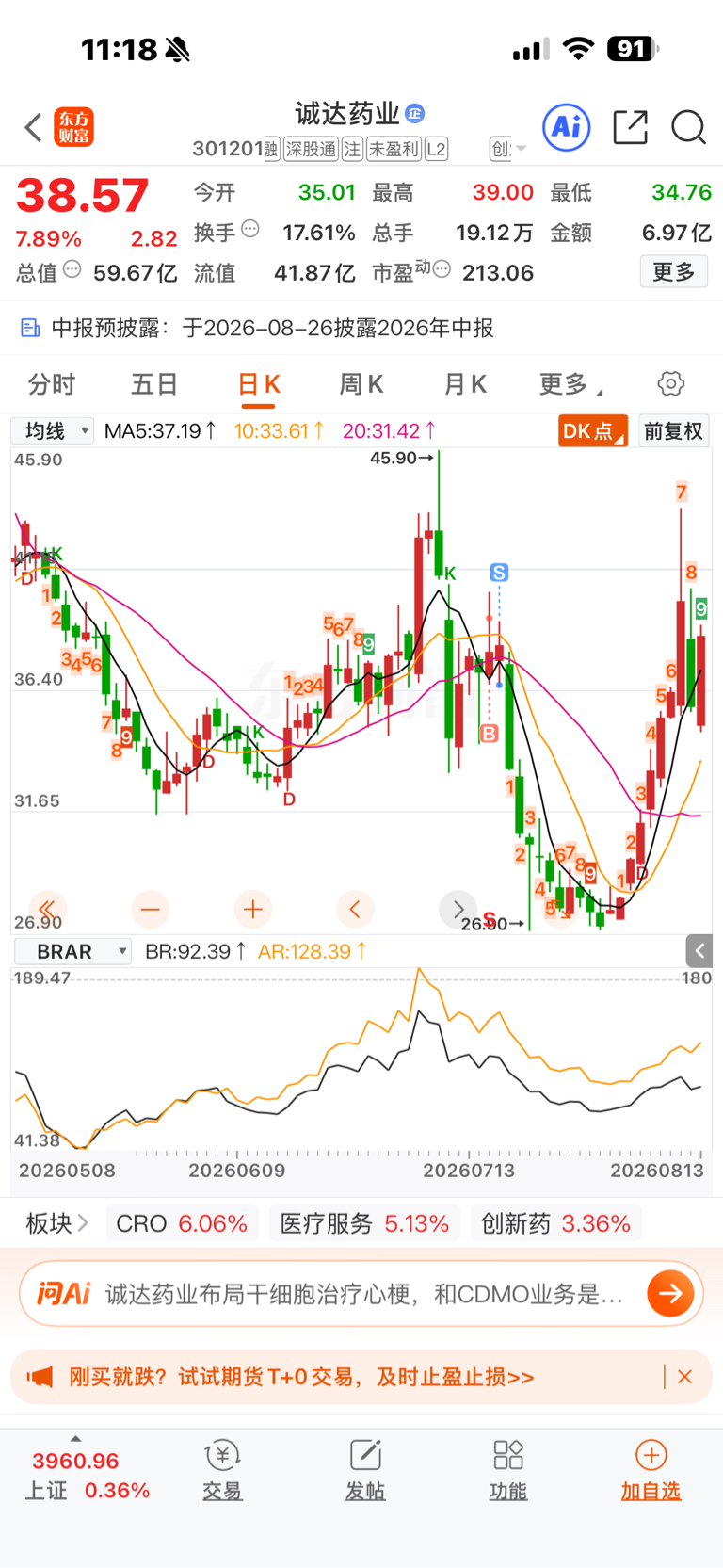Image resolution: width=723 pixels, height=1568 pixels.
Task: Share this stock page
Action: tap(630, 127)
